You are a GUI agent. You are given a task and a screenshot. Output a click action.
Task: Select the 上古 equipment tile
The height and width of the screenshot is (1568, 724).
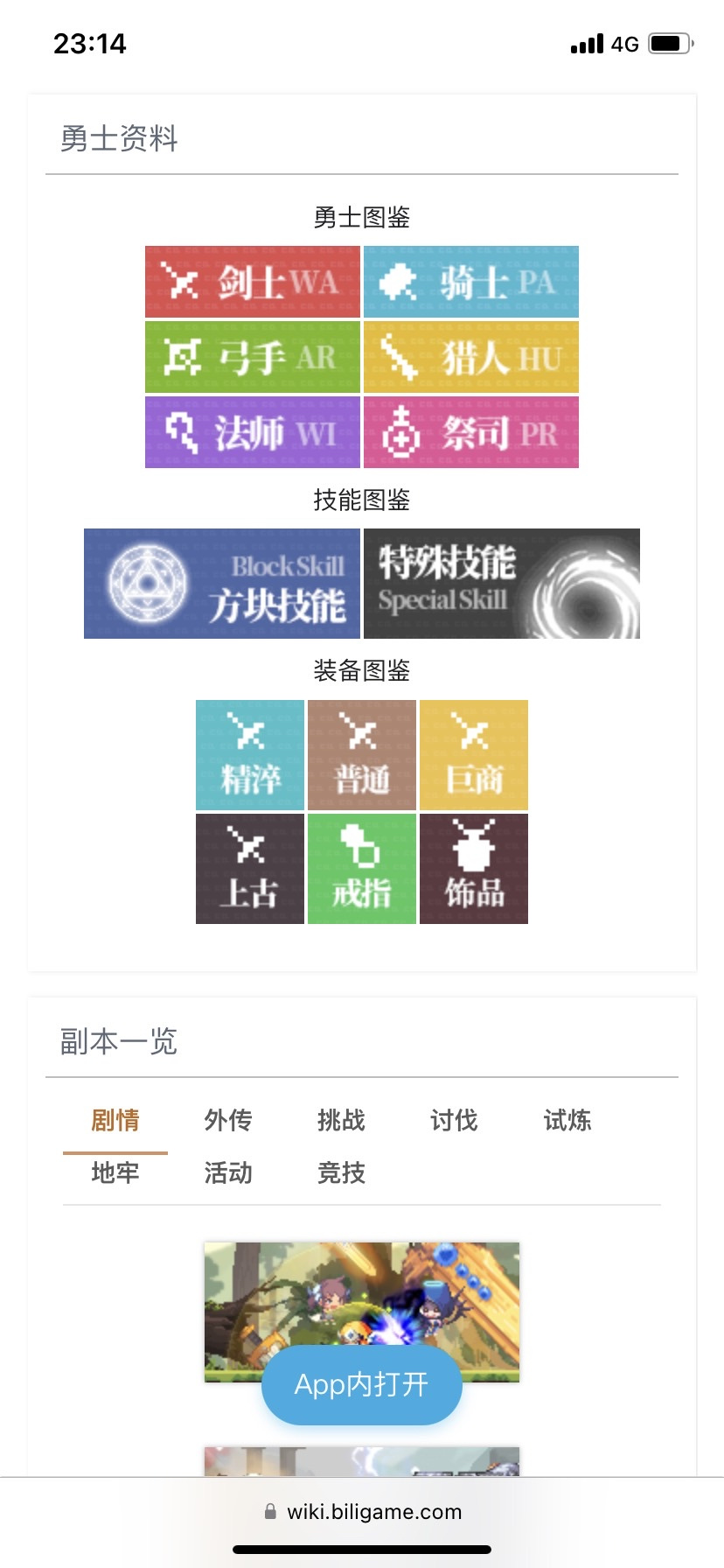pos(250,869)
